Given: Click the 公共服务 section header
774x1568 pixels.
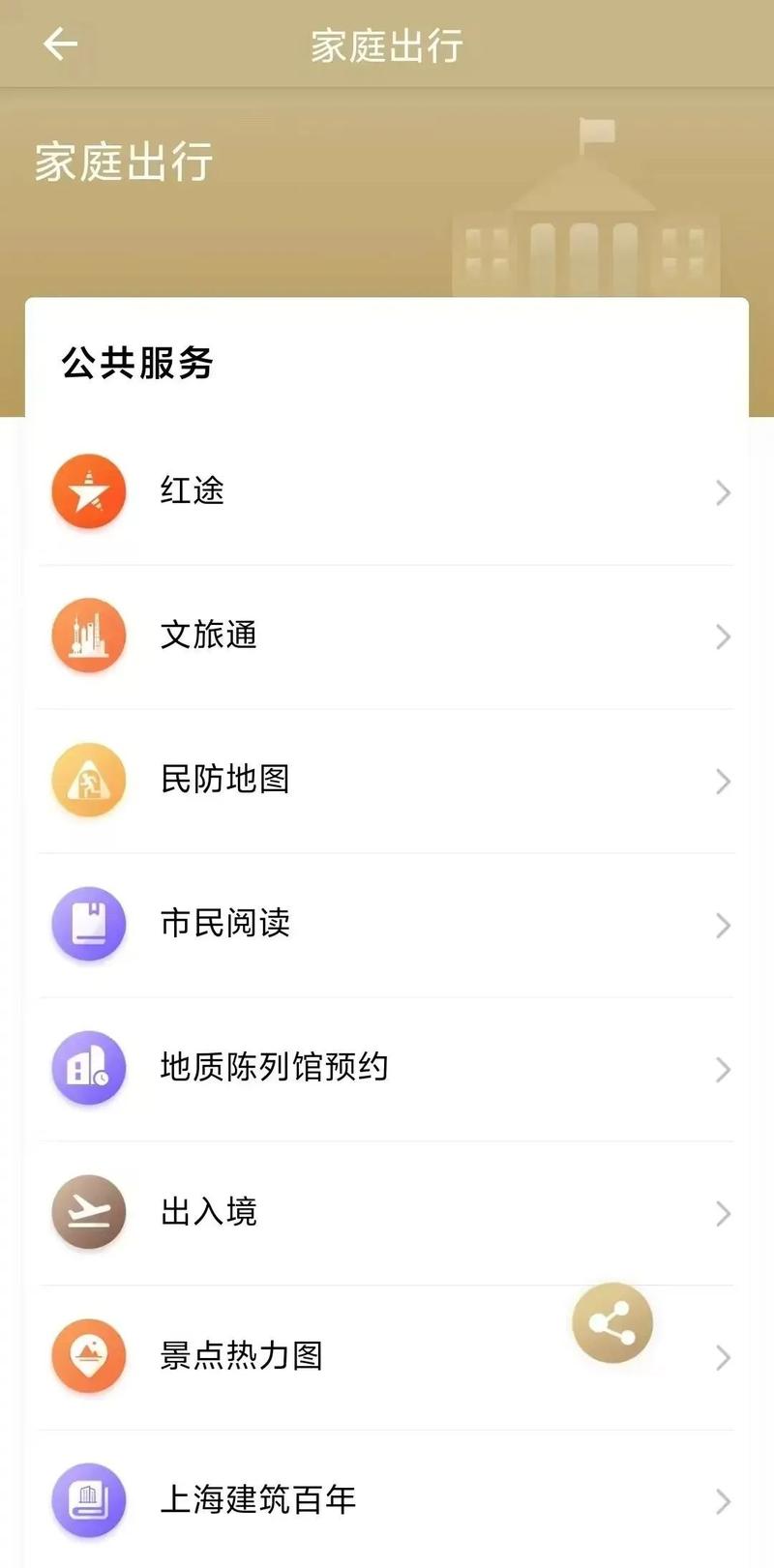Looking at the screenshot, I should 136,365.
